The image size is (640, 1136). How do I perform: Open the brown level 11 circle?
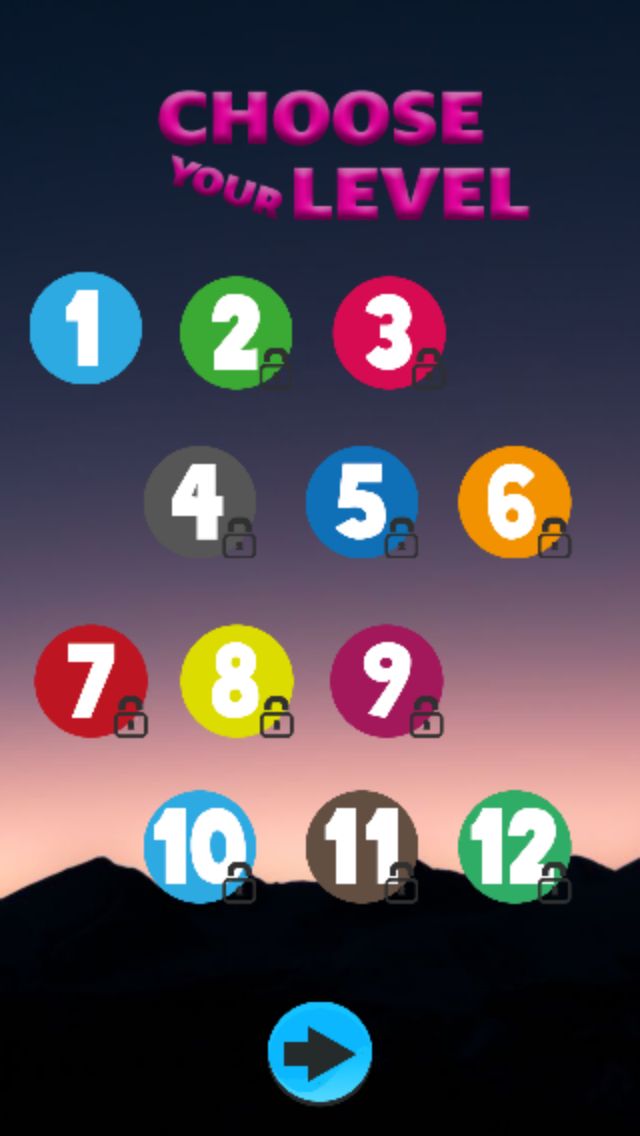(362, 846)
